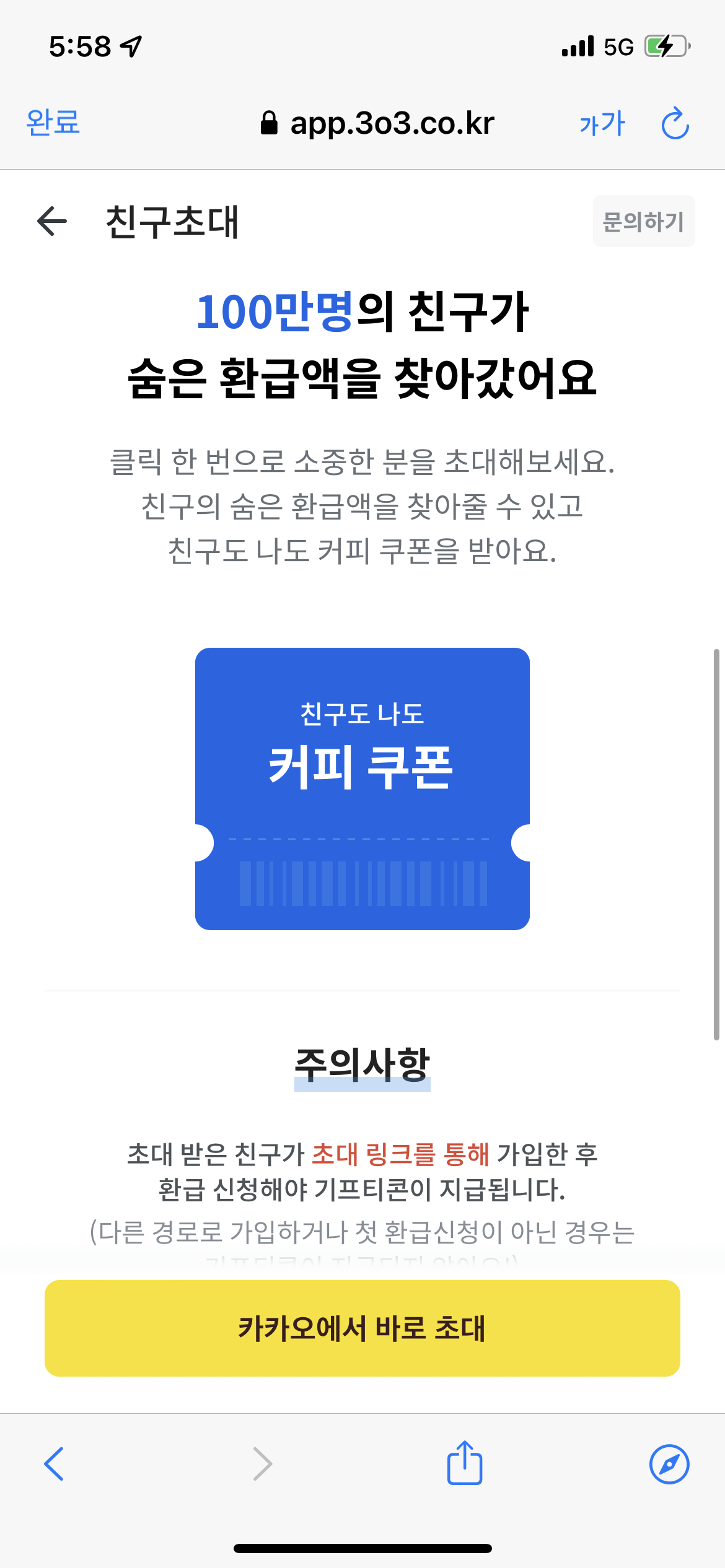This screenshot has width=725, height=1568.
Task: Navigate back with the browser's left chevron
Action: (55, 1464)
